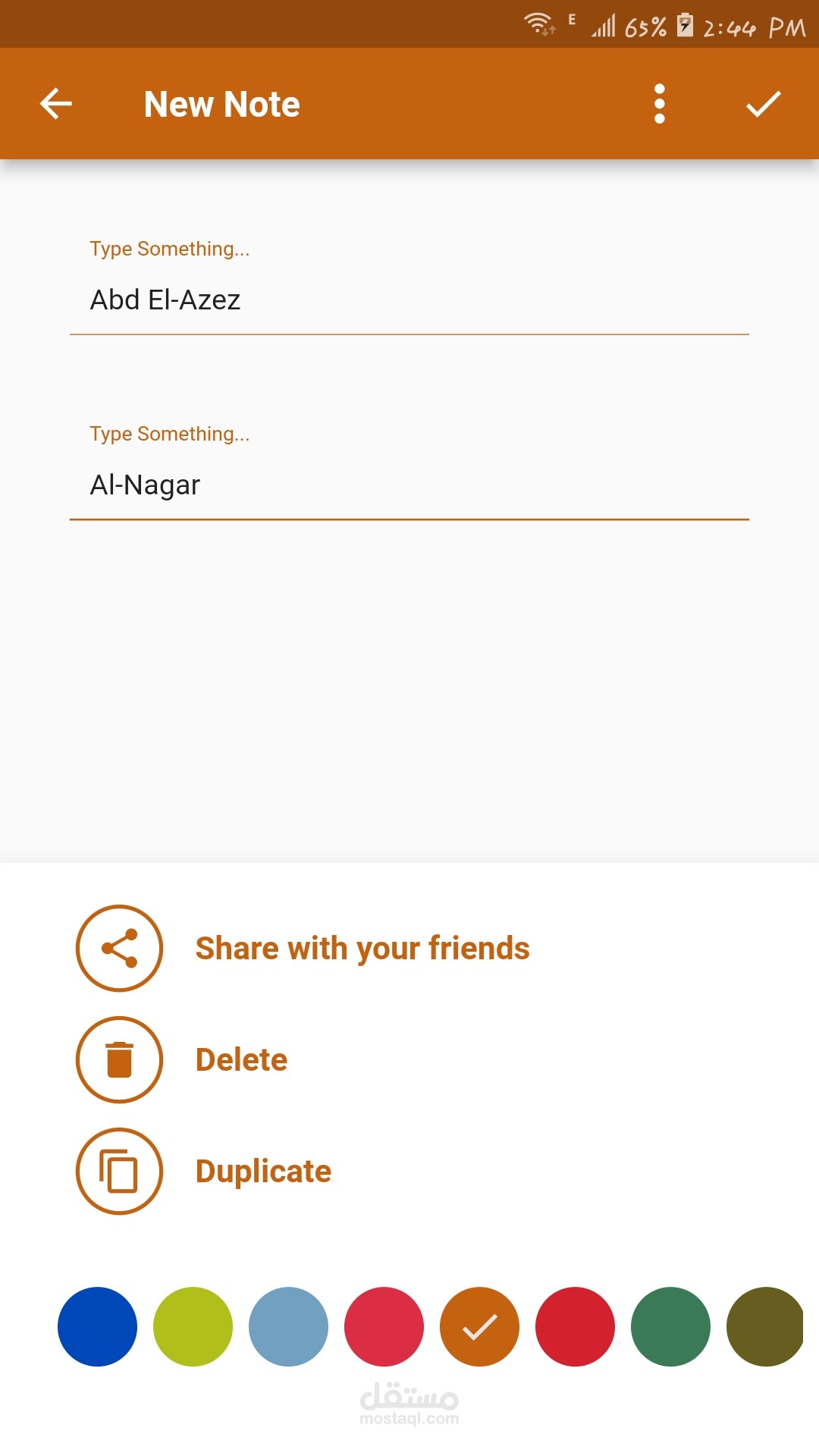Select the olive brown color
Image resolution: width=819 pixels, height=1456 pixels.
[764, 1326]
